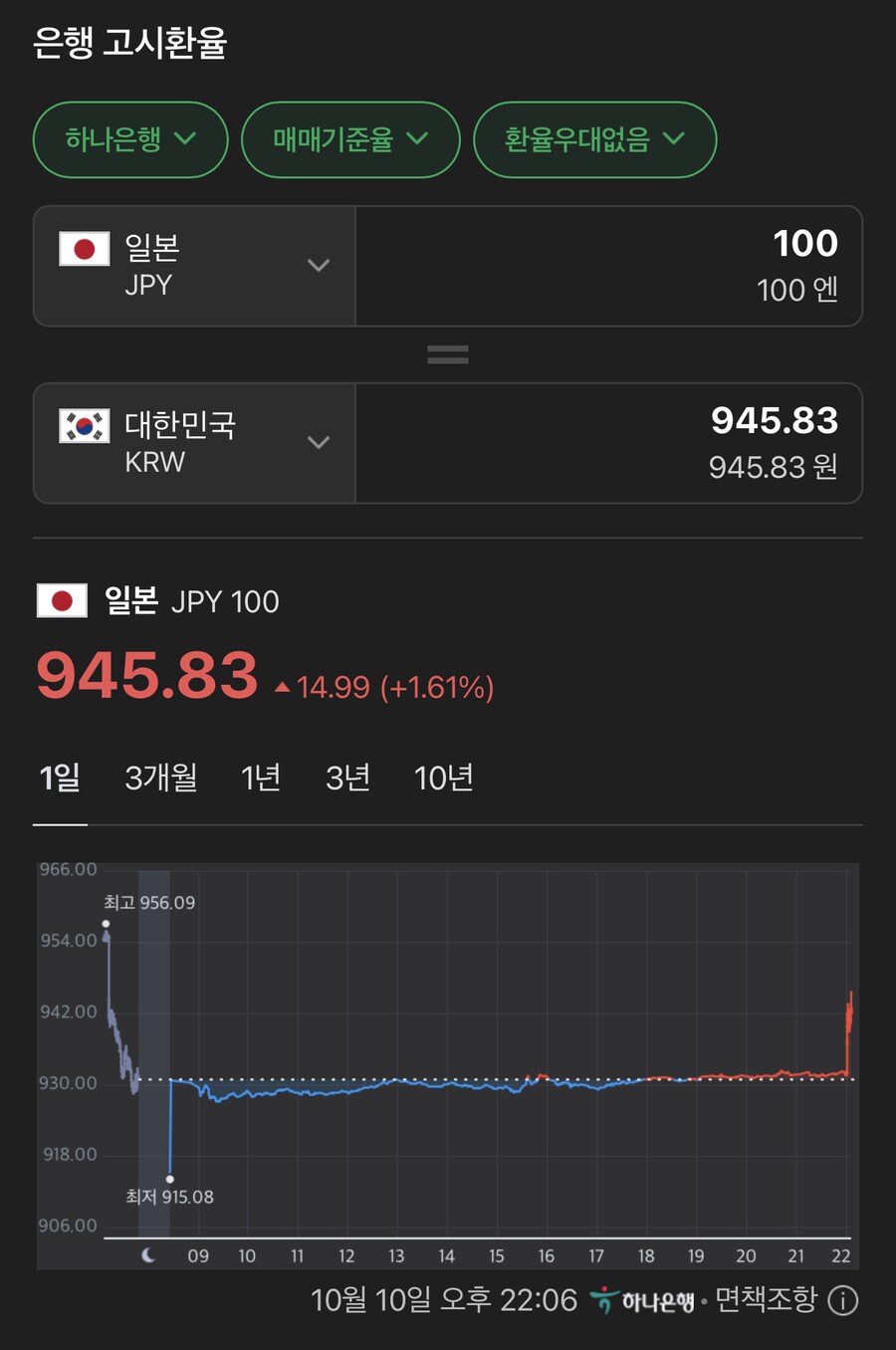This screenshot has width=896, height=1350.
Task: Change the 대한민국 KRW currency selector
Action: tap(195, 443)
